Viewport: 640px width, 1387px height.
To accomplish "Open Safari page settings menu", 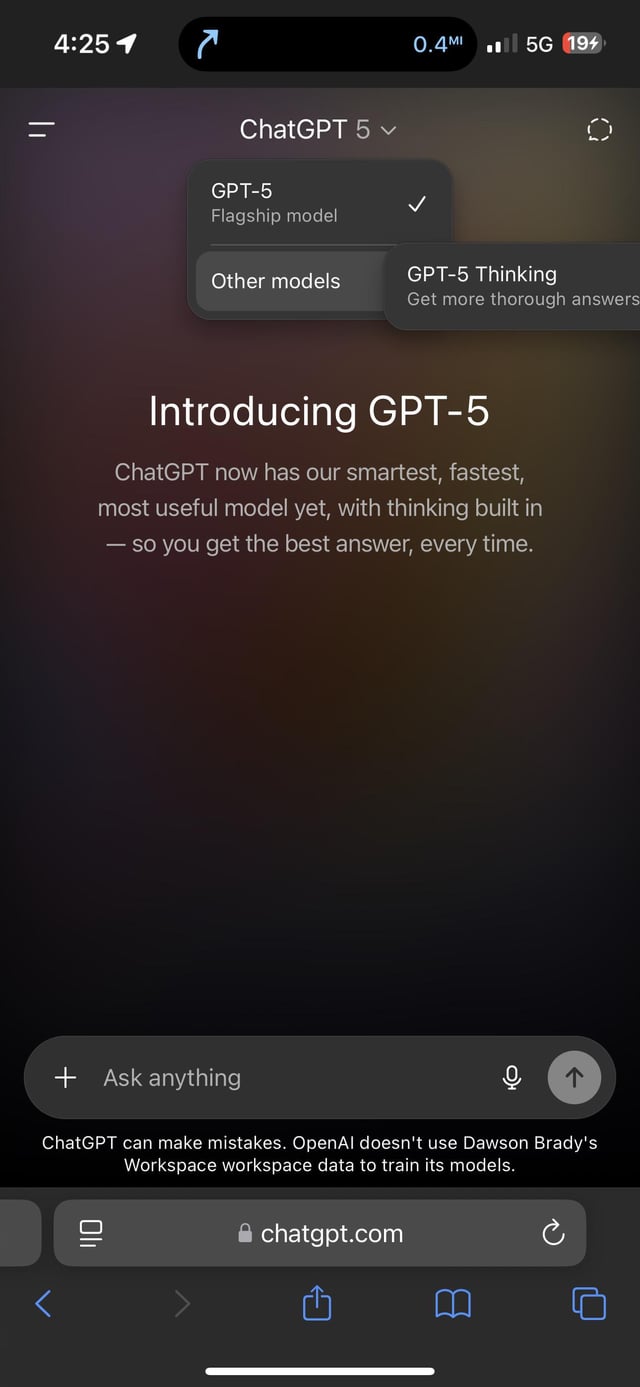I will pos(91,1233).
